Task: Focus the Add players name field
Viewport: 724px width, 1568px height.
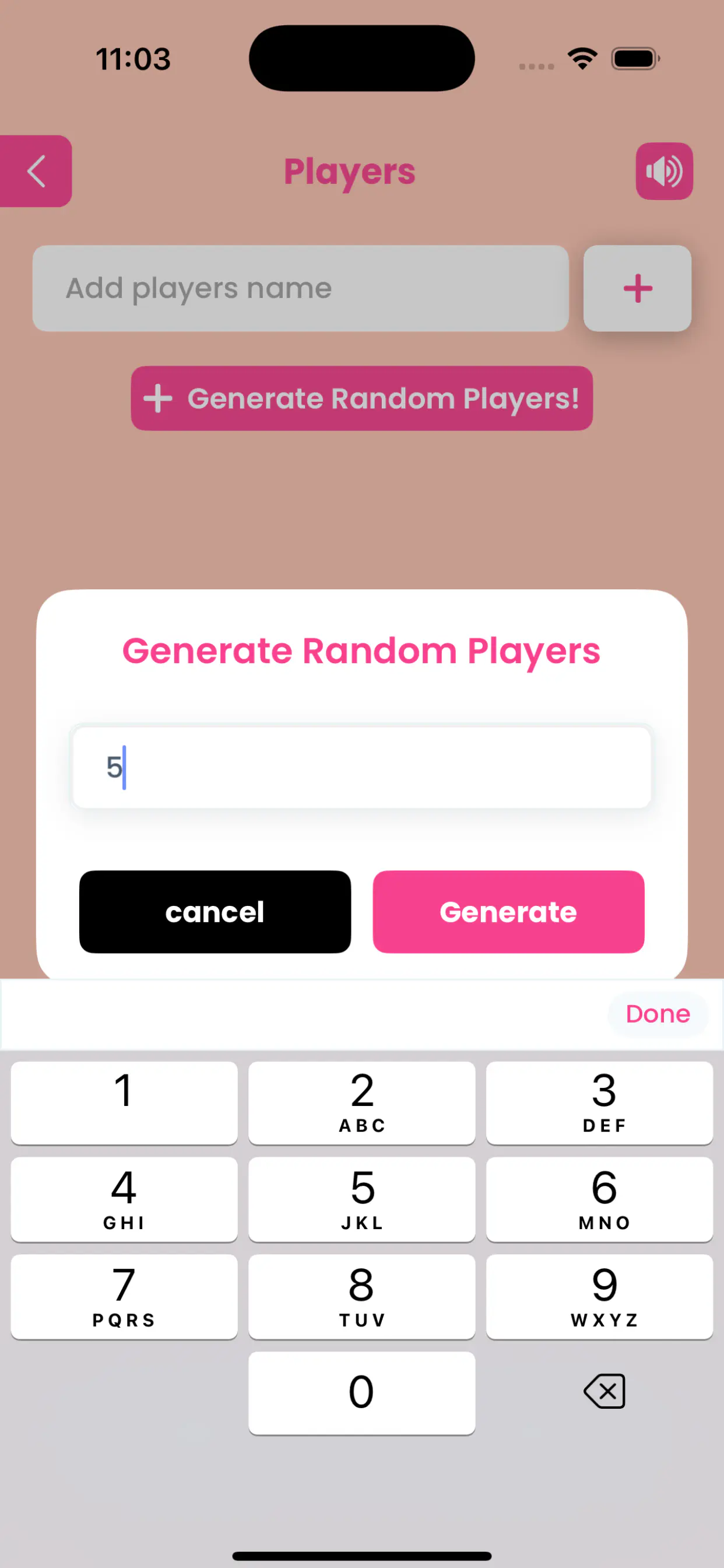Action: click(x=301, y=288)
